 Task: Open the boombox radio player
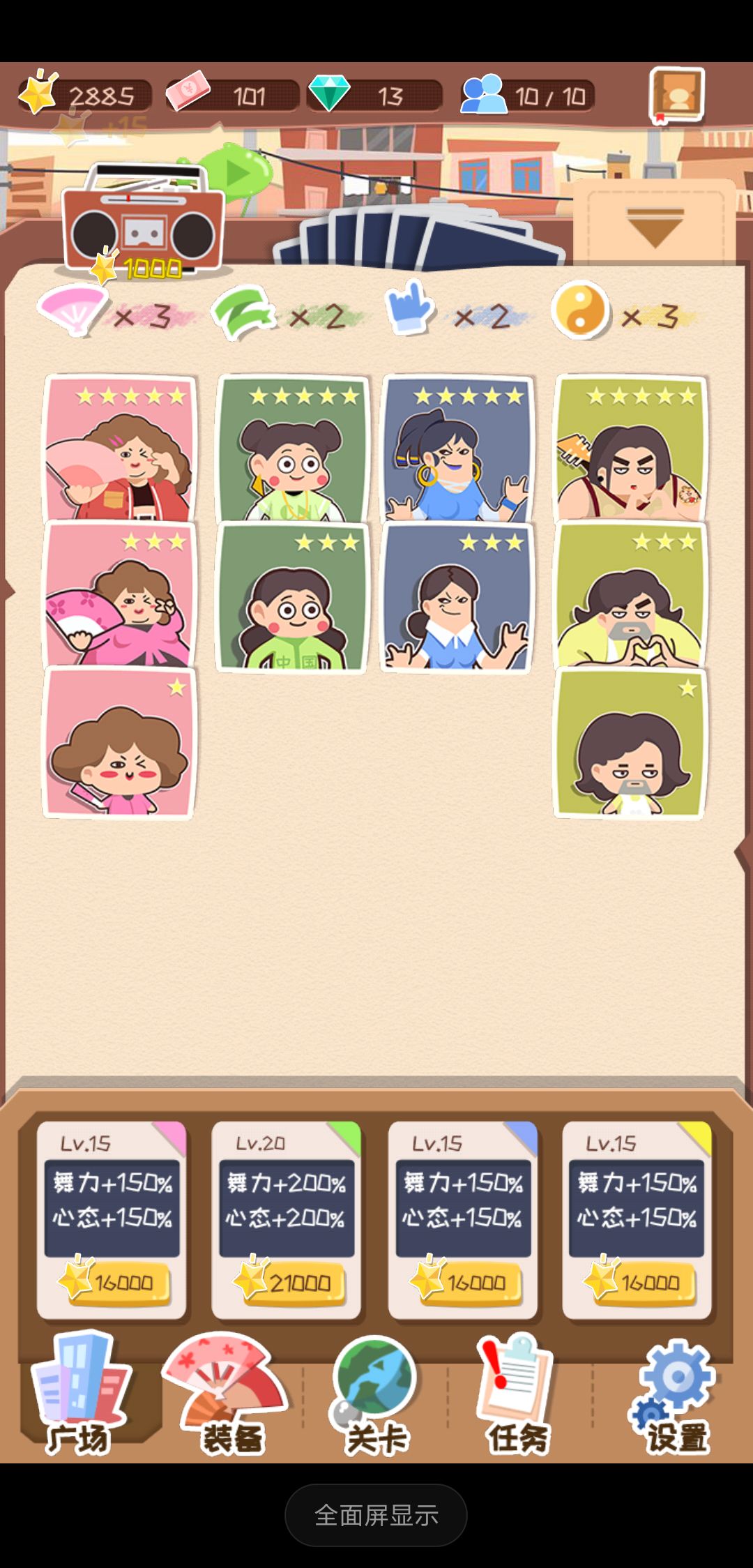tap(143, 223)
